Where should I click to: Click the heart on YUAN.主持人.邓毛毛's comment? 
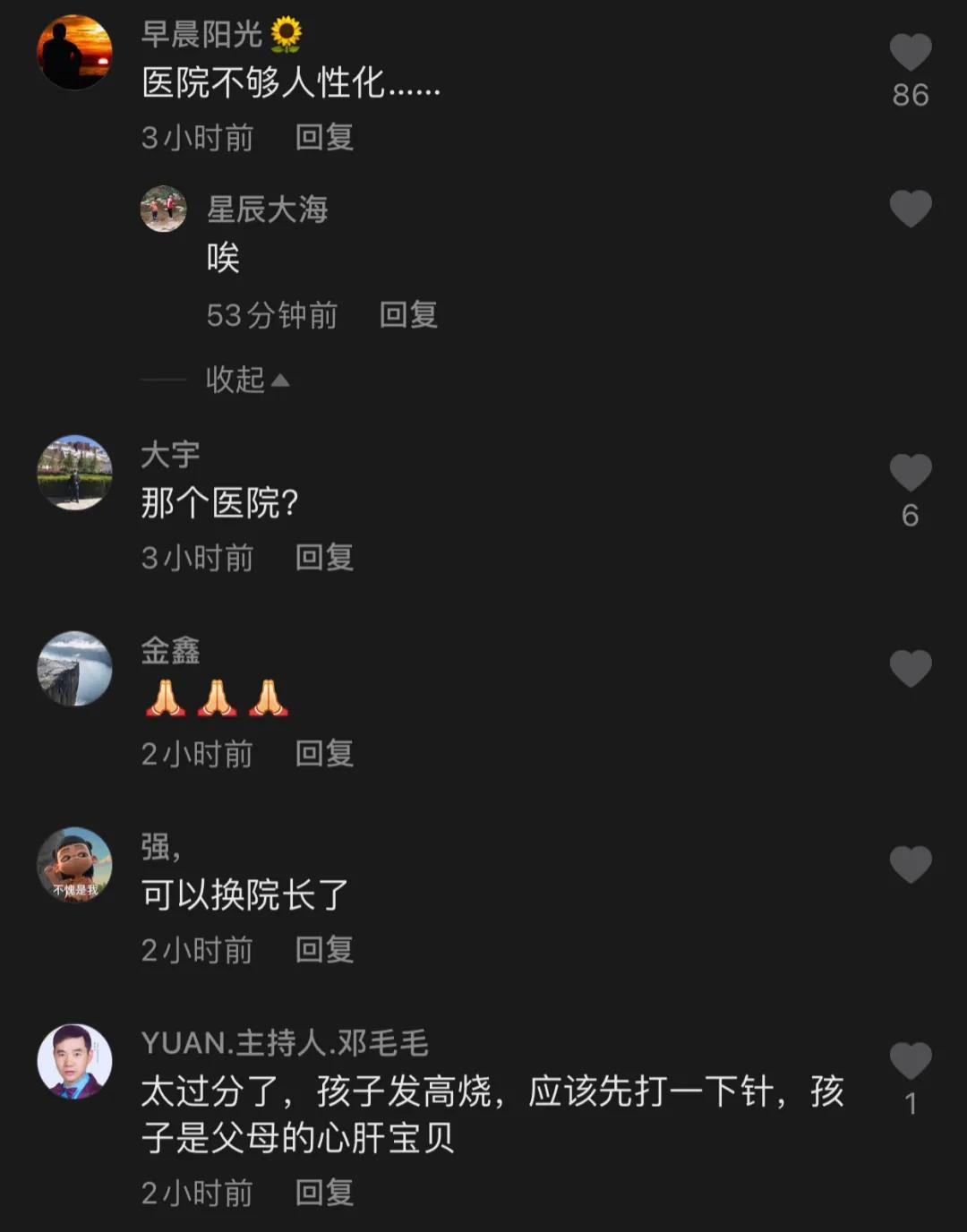911,1058
